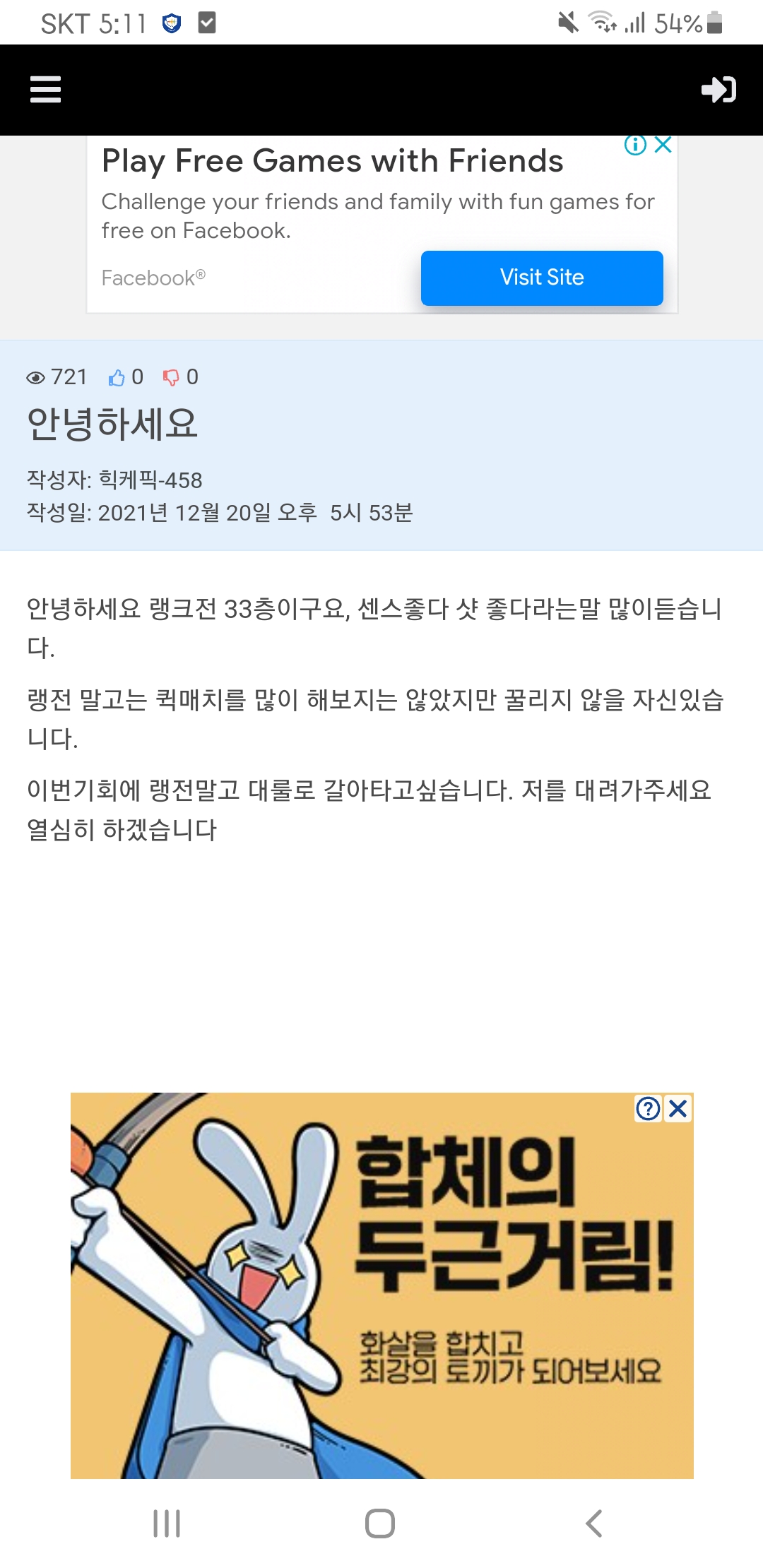This screenshot has height=1568, width=763.
Task: Tap Visit Site on Facebook ad
Action: pyautogui.click(x=542, y=278)
